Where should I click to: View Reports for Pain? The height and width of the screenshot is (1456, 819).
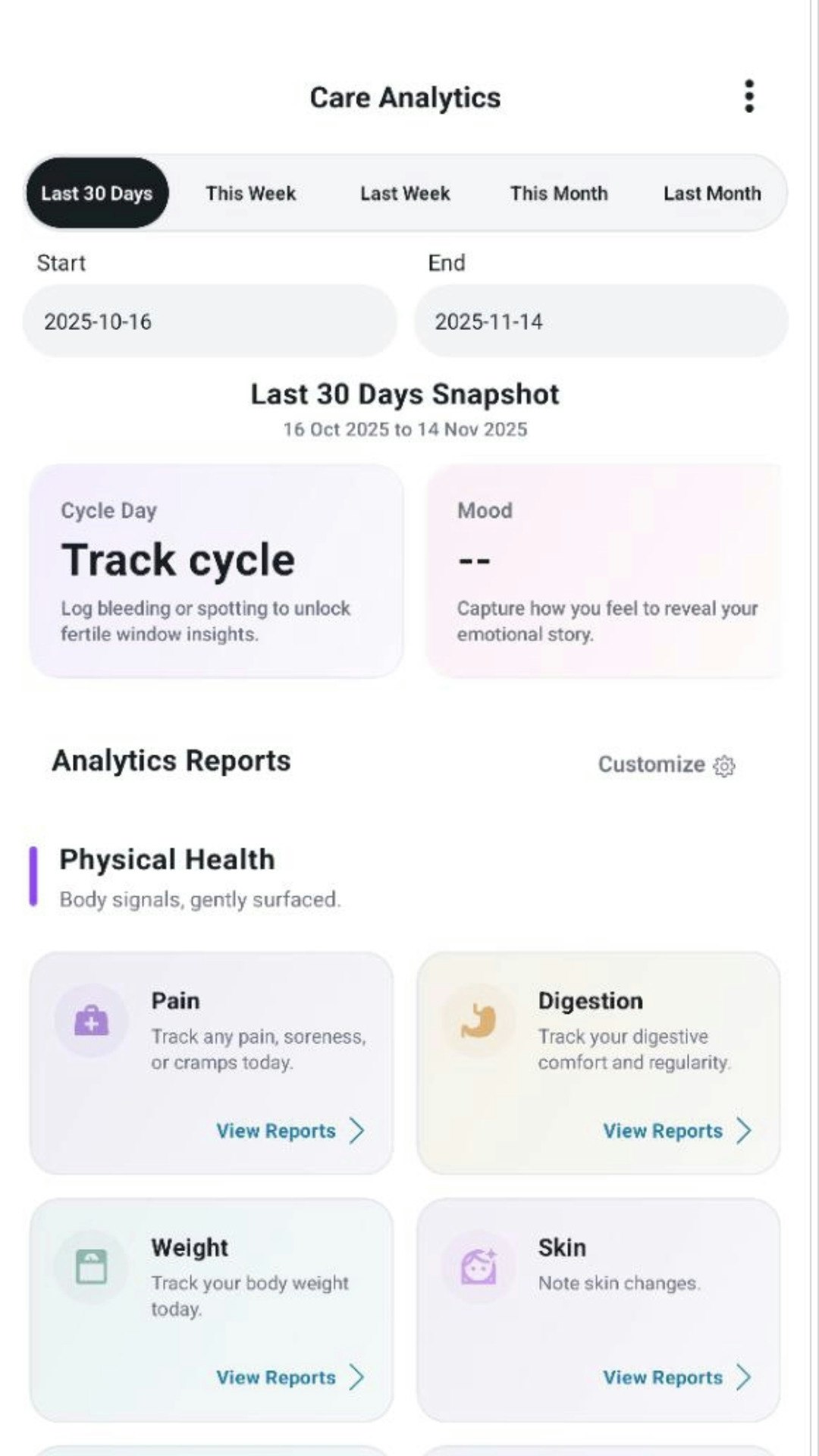(290, 1131)
